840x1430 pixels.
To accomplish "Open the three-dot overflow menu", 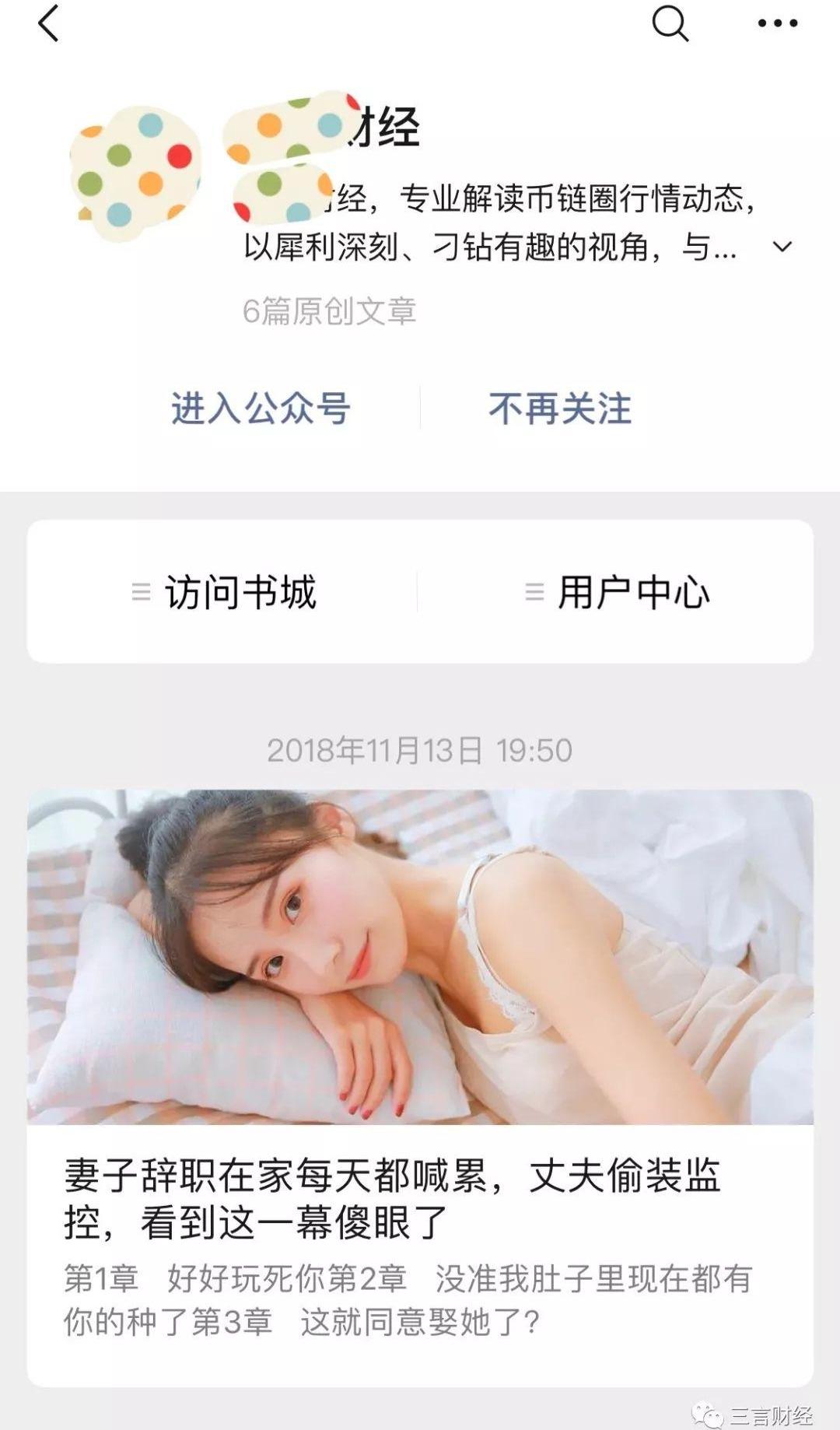I will click(x=778, y=23).
